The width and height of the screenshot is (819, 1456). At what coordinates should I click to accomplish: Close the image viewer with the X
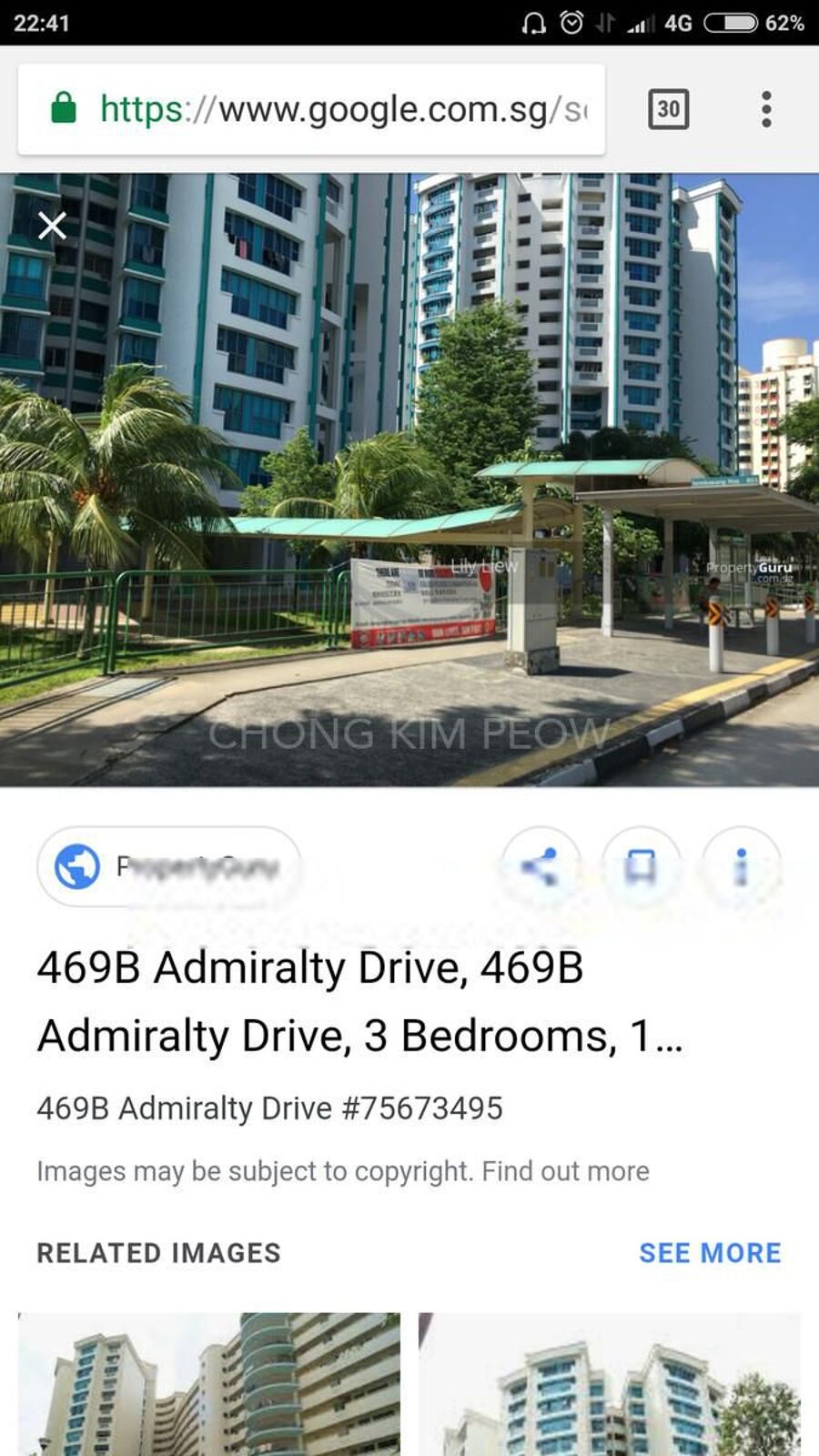pyautogui.click(x=52, y=225)
